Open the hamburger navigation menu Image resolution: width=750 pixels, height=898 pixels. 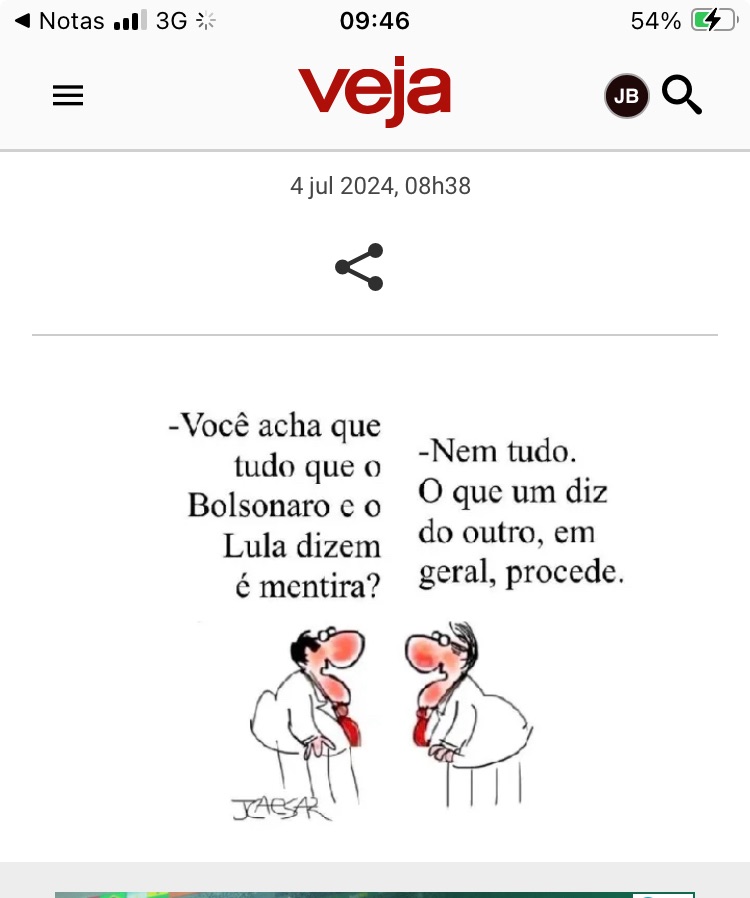click(x=68, y=96)
